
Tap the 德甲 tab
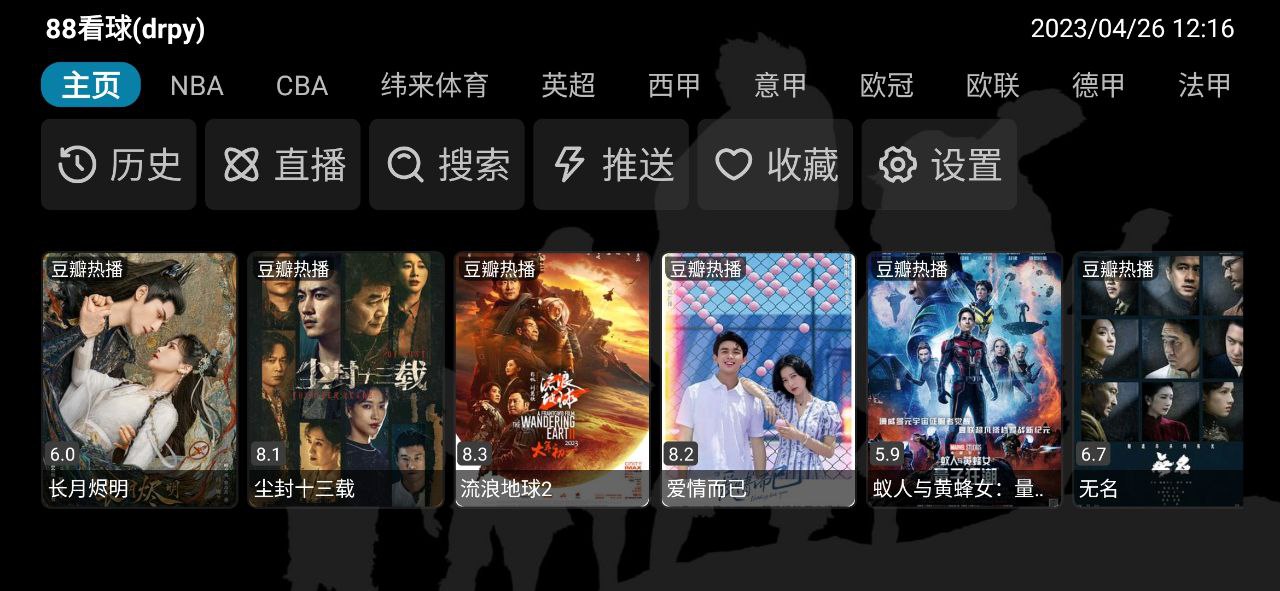[x=1098, y=85]
